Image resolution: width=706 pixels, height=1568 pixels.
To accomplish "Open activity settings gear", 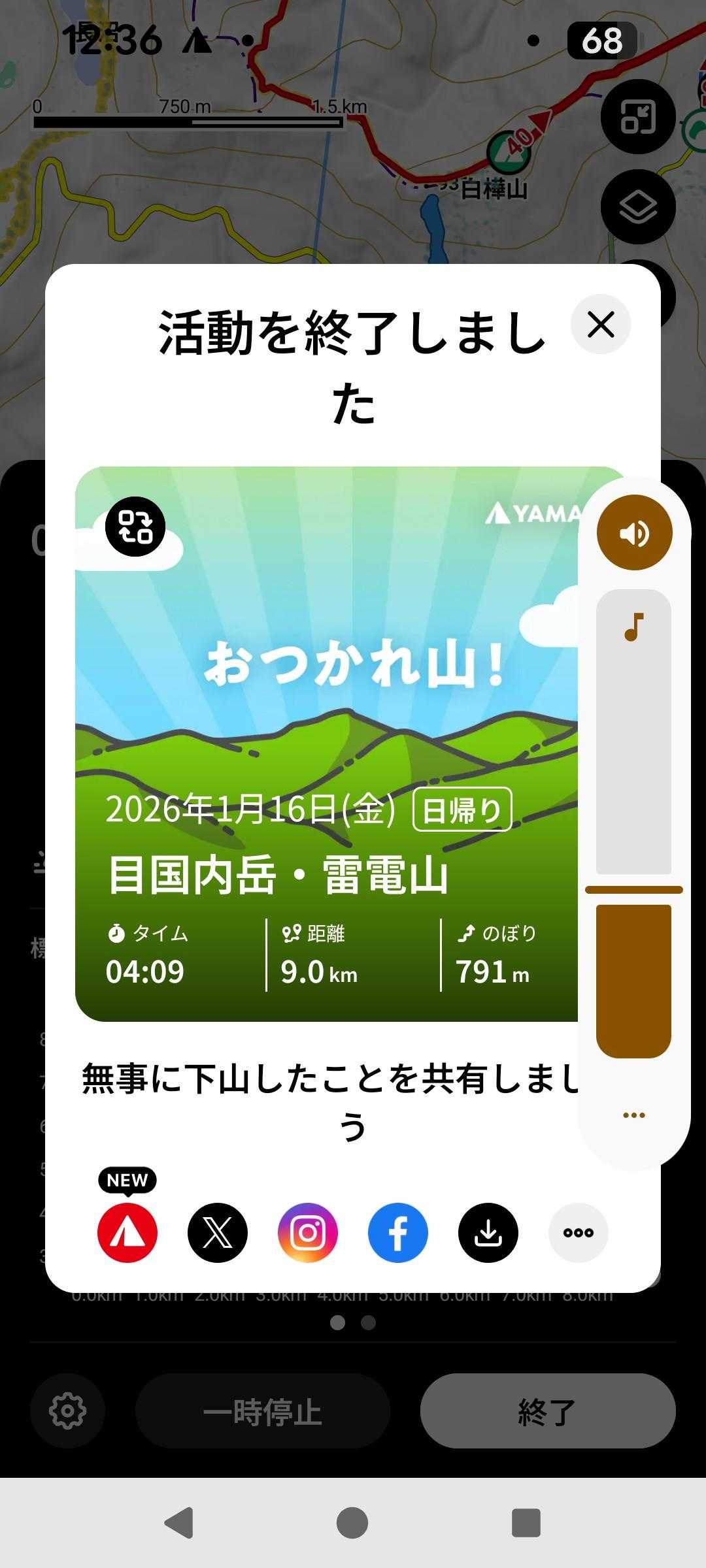I will [67, 1411].
